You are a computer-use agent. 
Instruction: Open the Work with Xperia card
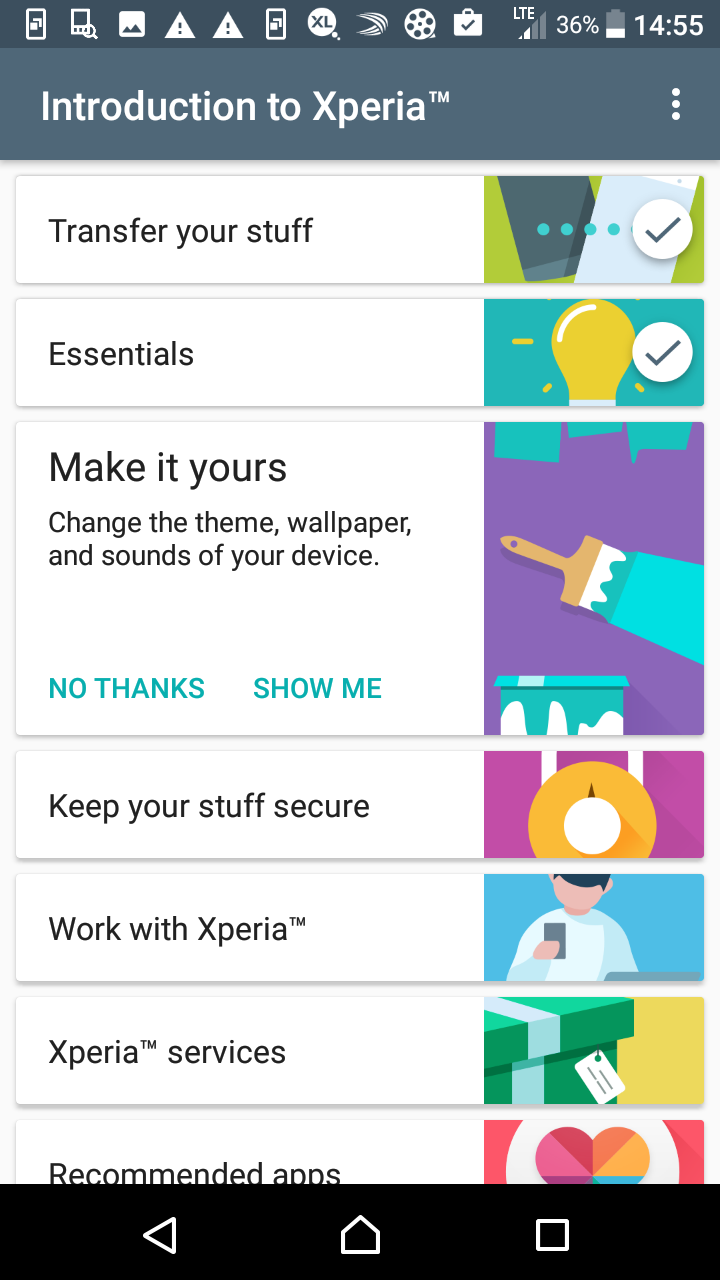(x=360, y=928)
